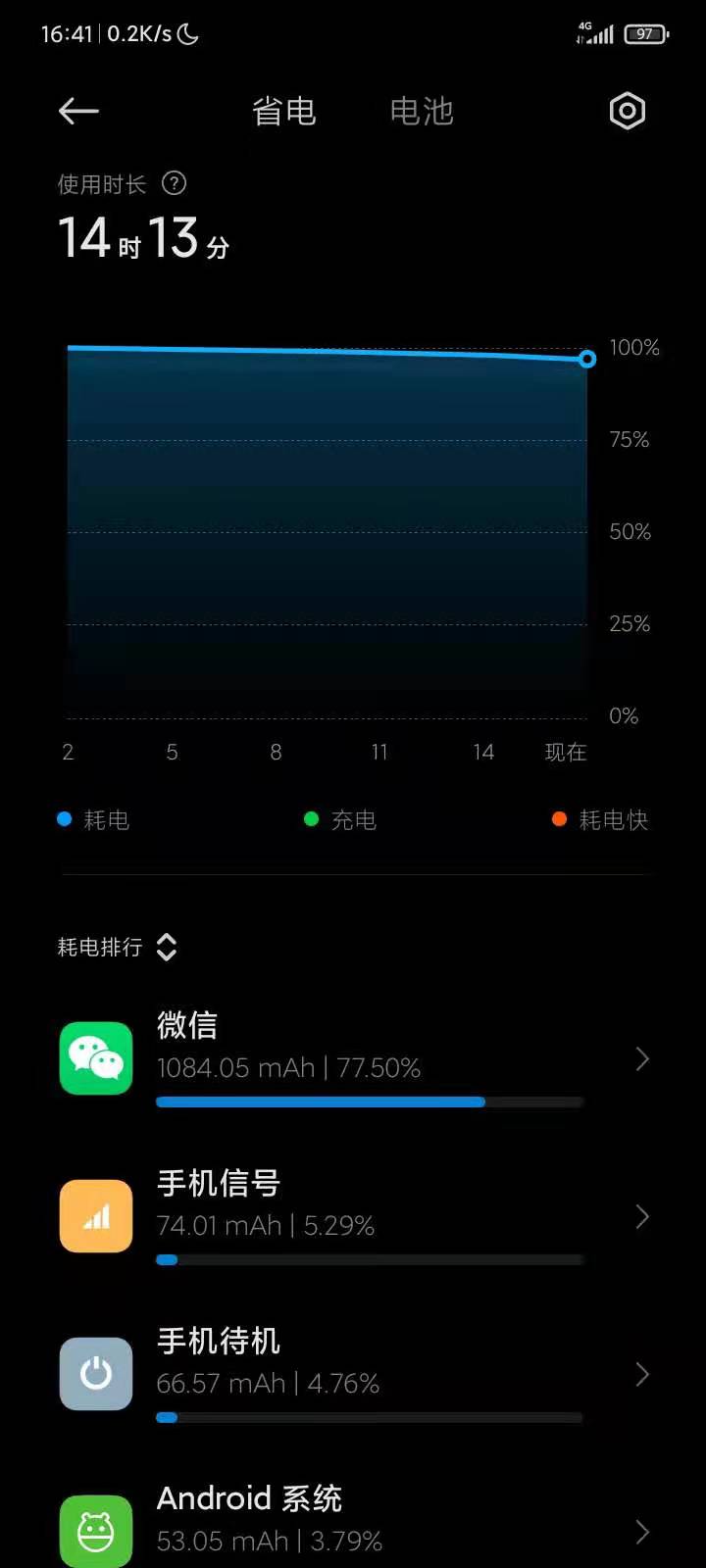Open 手机信号 power usage details
This screenshot has width=706, height=1568.
pos(353,1217)
